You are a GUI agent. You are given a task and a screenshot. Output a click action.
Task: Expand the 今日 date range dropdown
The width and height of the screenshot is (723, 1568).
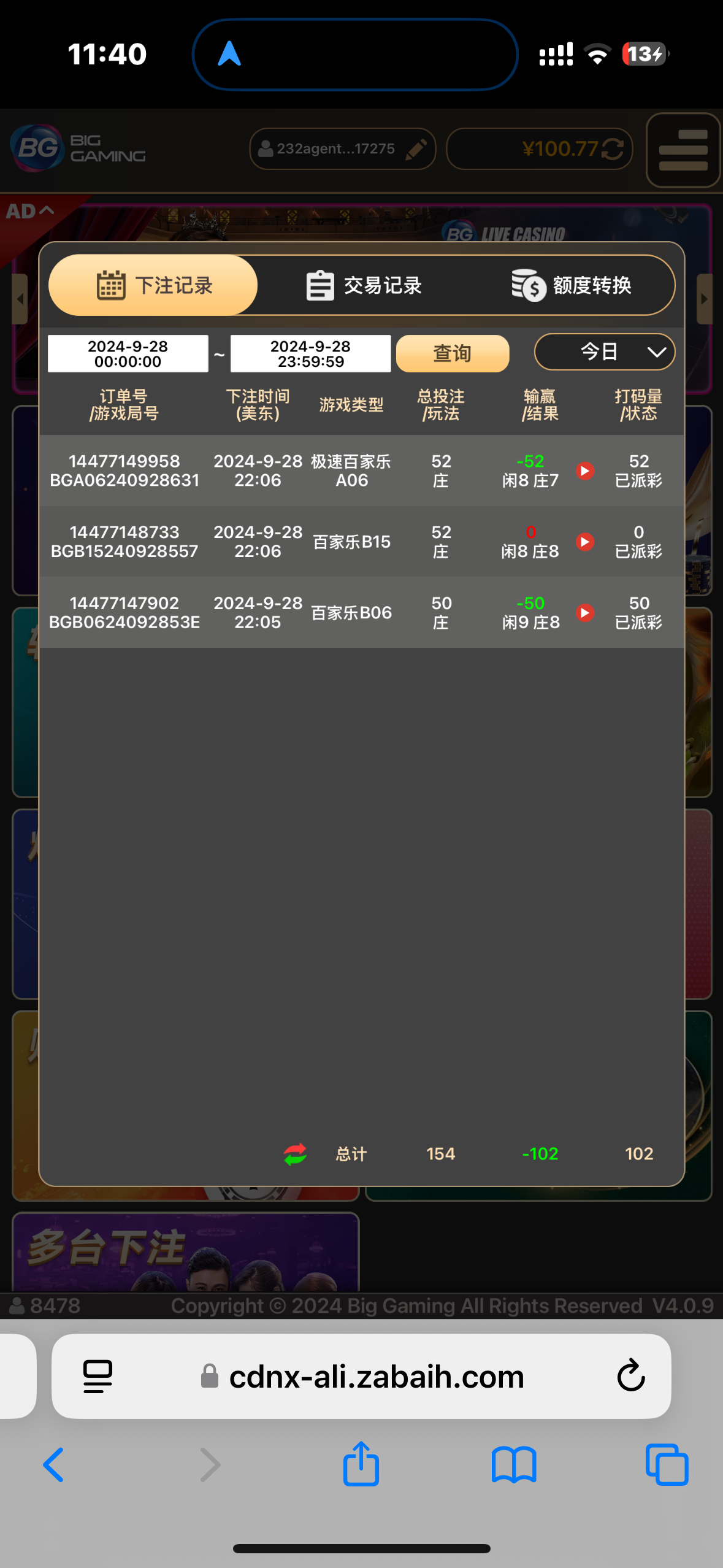pyautogui.click(x=604, y=352)
